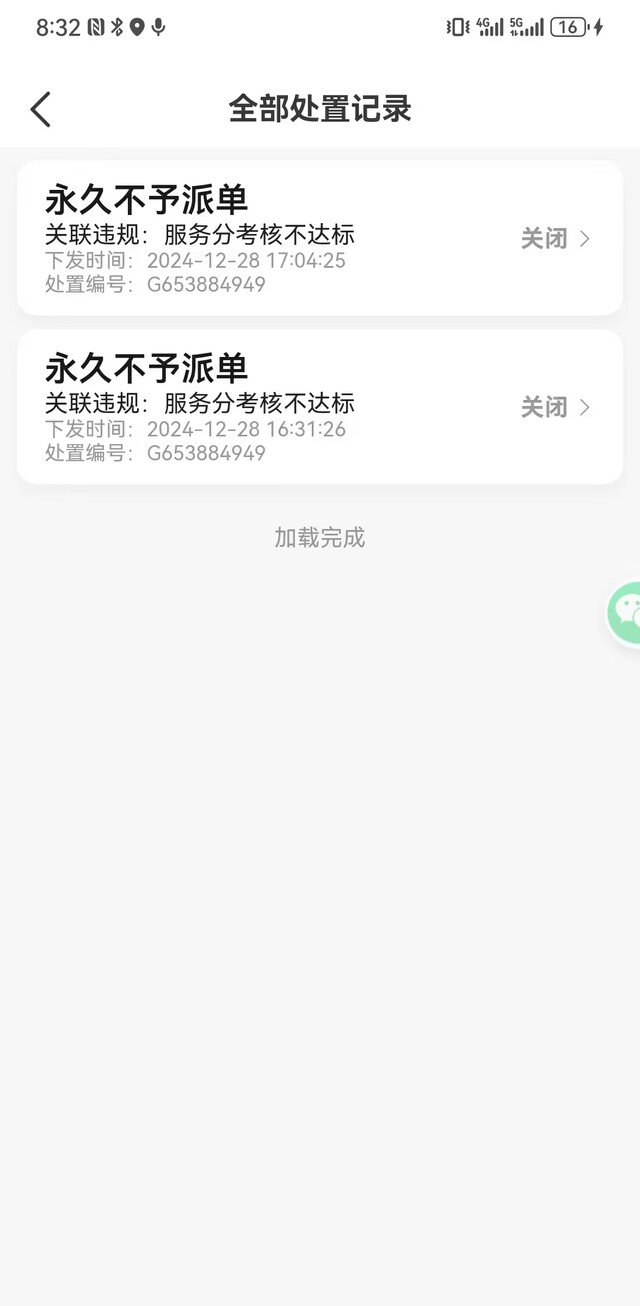Go back using the top-left arrow
The image size is (640, 1306).
(x=40, y=109)
